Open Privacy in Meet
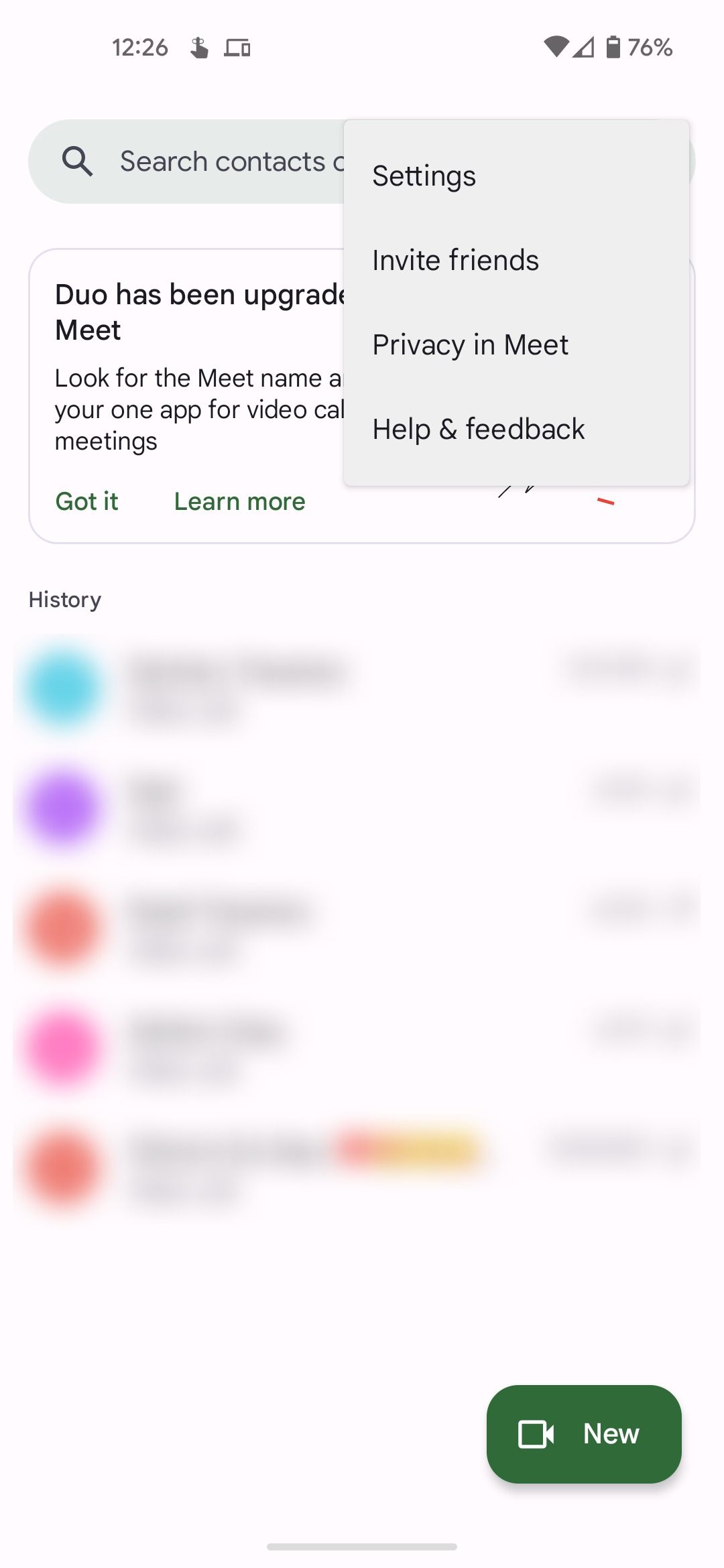Viewport: 724px width, 1568px height. 470,344
